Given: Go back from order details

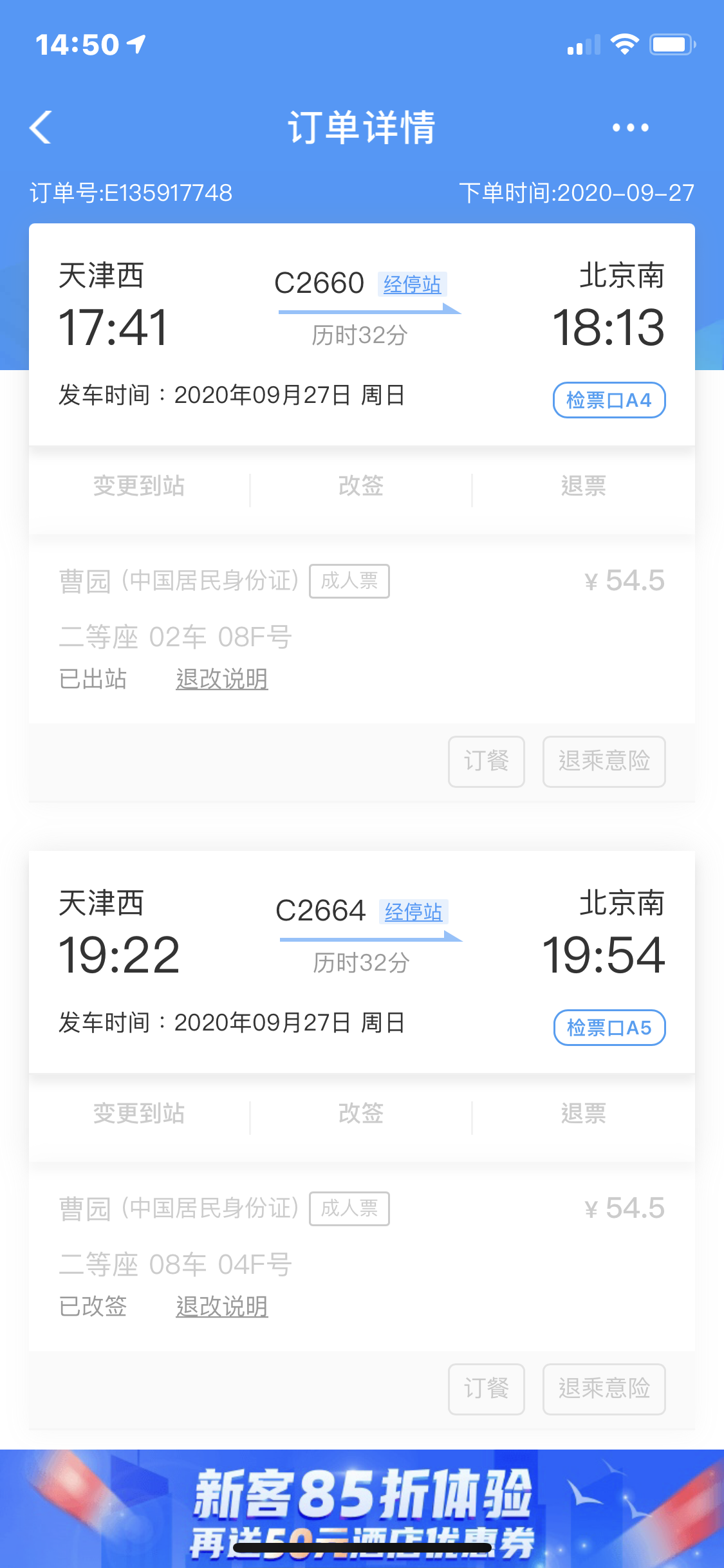Looking at the screenshot, I should [x=41, y=127].
